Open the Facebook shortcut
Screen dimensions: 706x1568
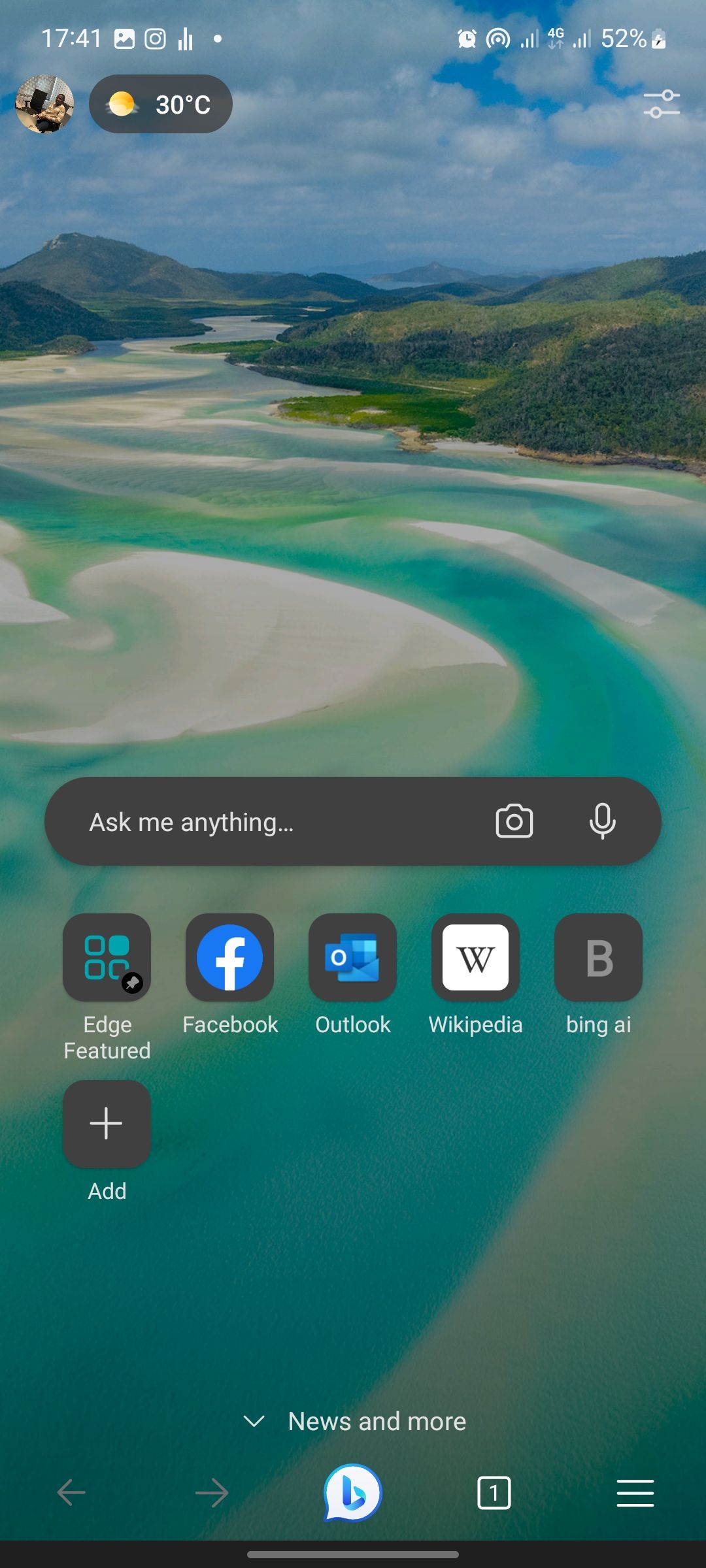229,958
